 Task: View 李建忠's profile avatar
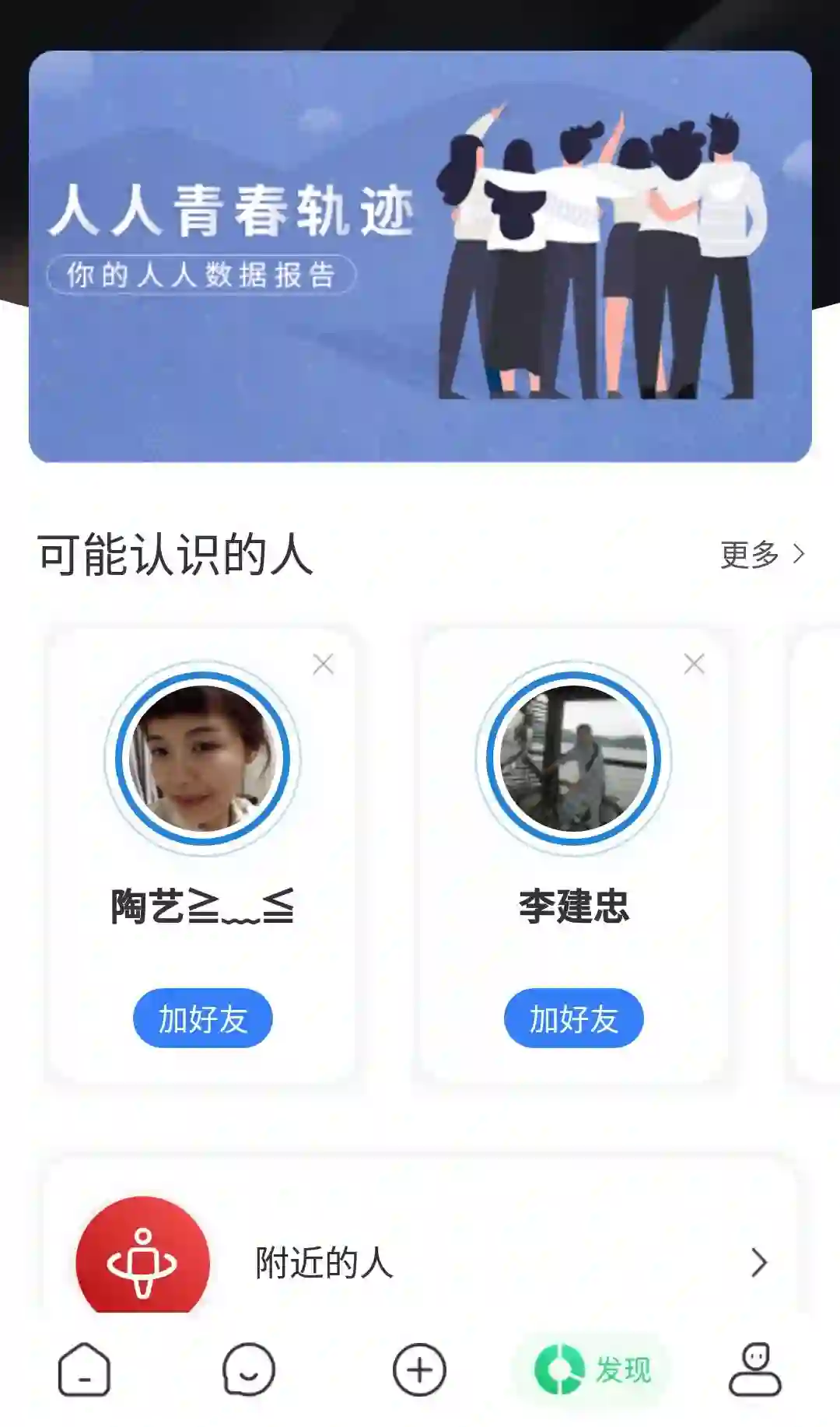tap(574, 759)
